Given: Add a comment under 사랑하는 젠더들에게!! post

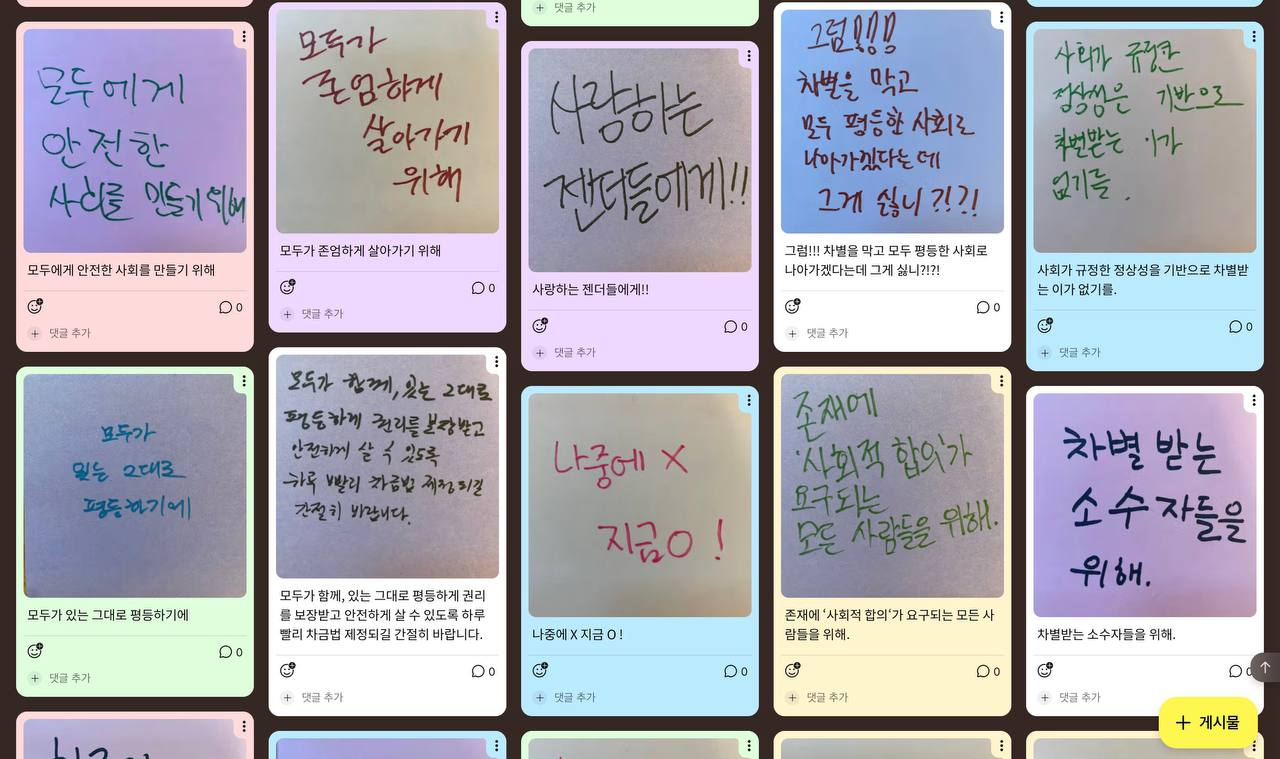Looking at the screenshot, I should (x=574, y=352).
